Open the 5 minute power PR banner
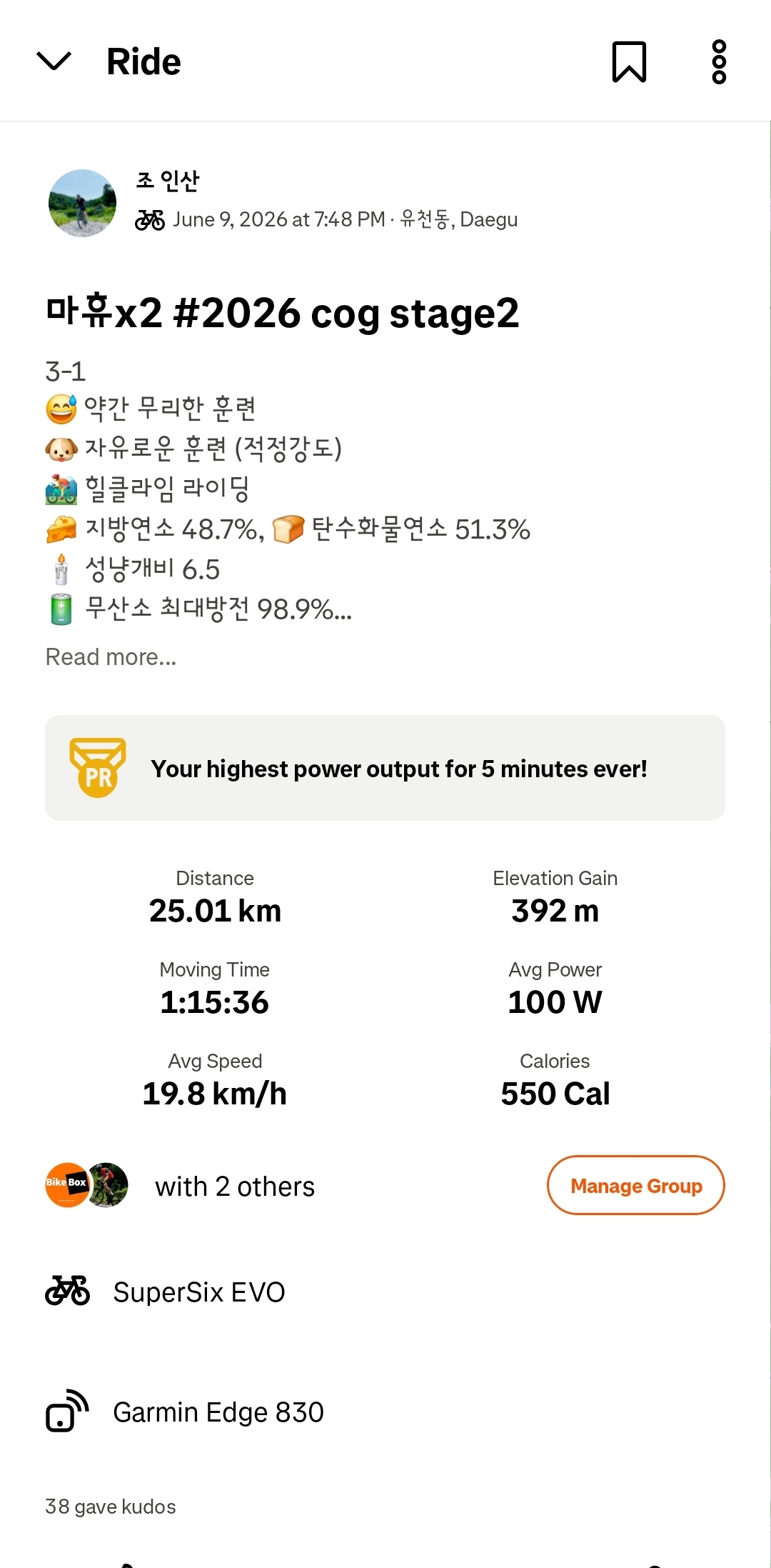 coord(385,768)
